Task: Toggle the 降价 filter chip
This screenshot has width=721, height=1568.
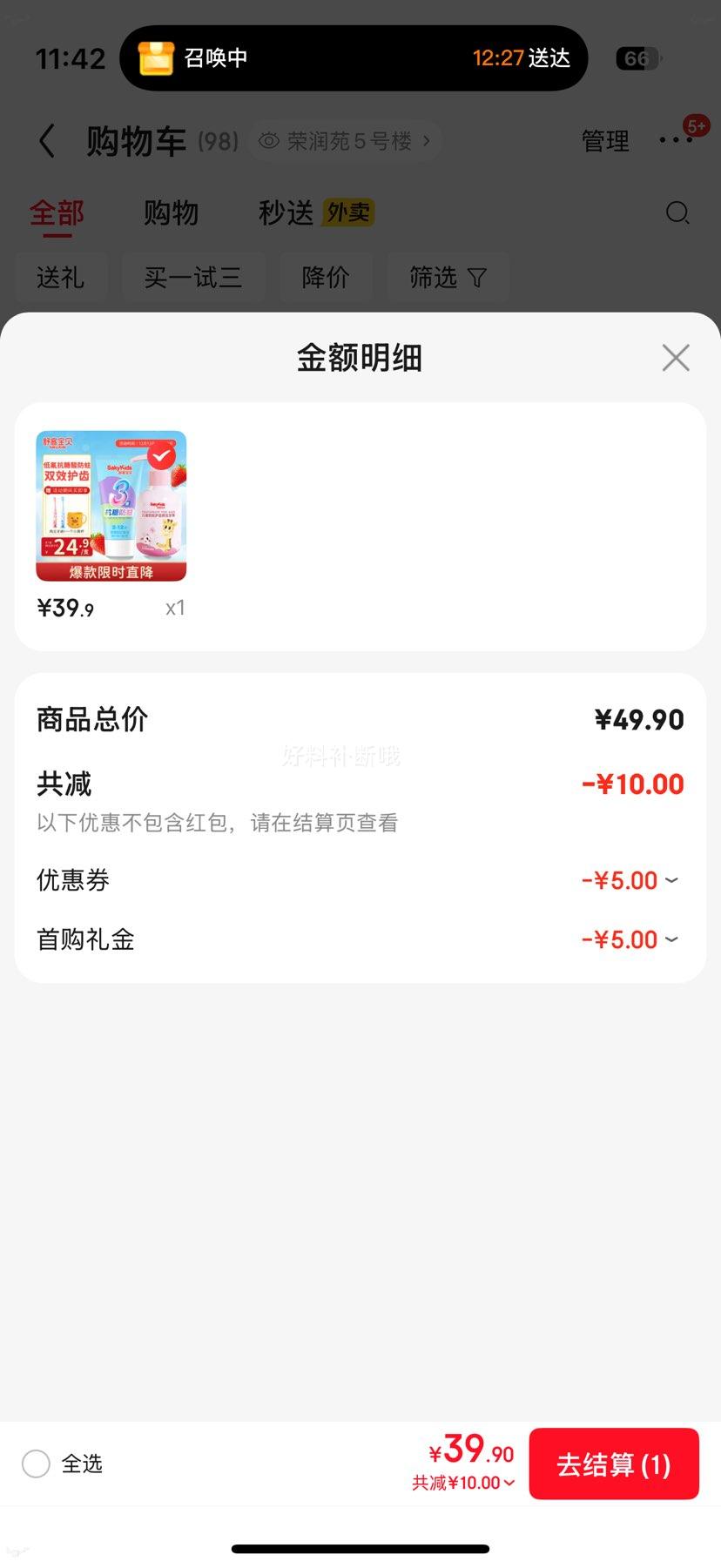Action: [327, 277]
